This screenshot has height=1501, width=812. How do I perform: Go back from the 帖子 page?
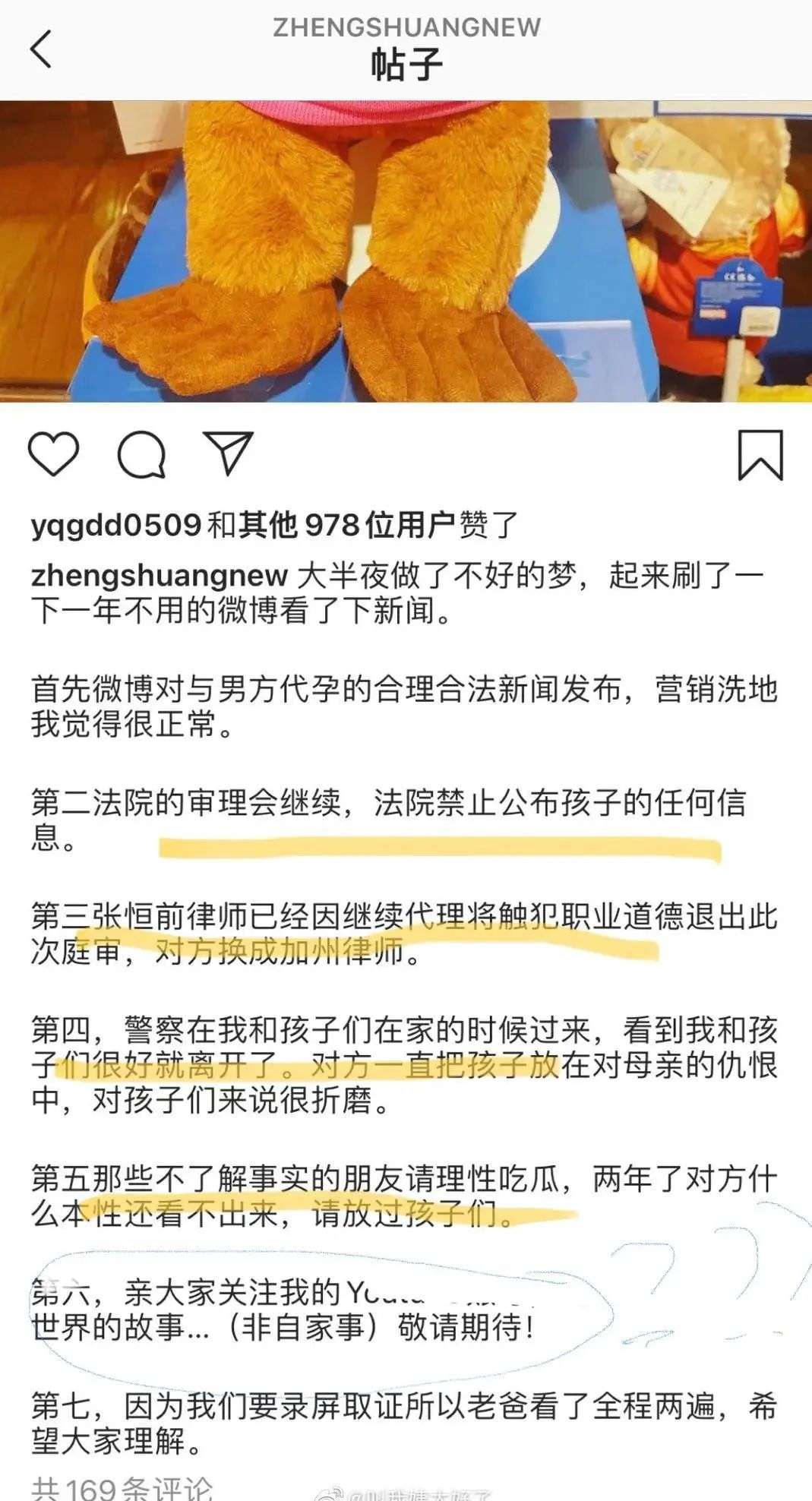point(42,50)
